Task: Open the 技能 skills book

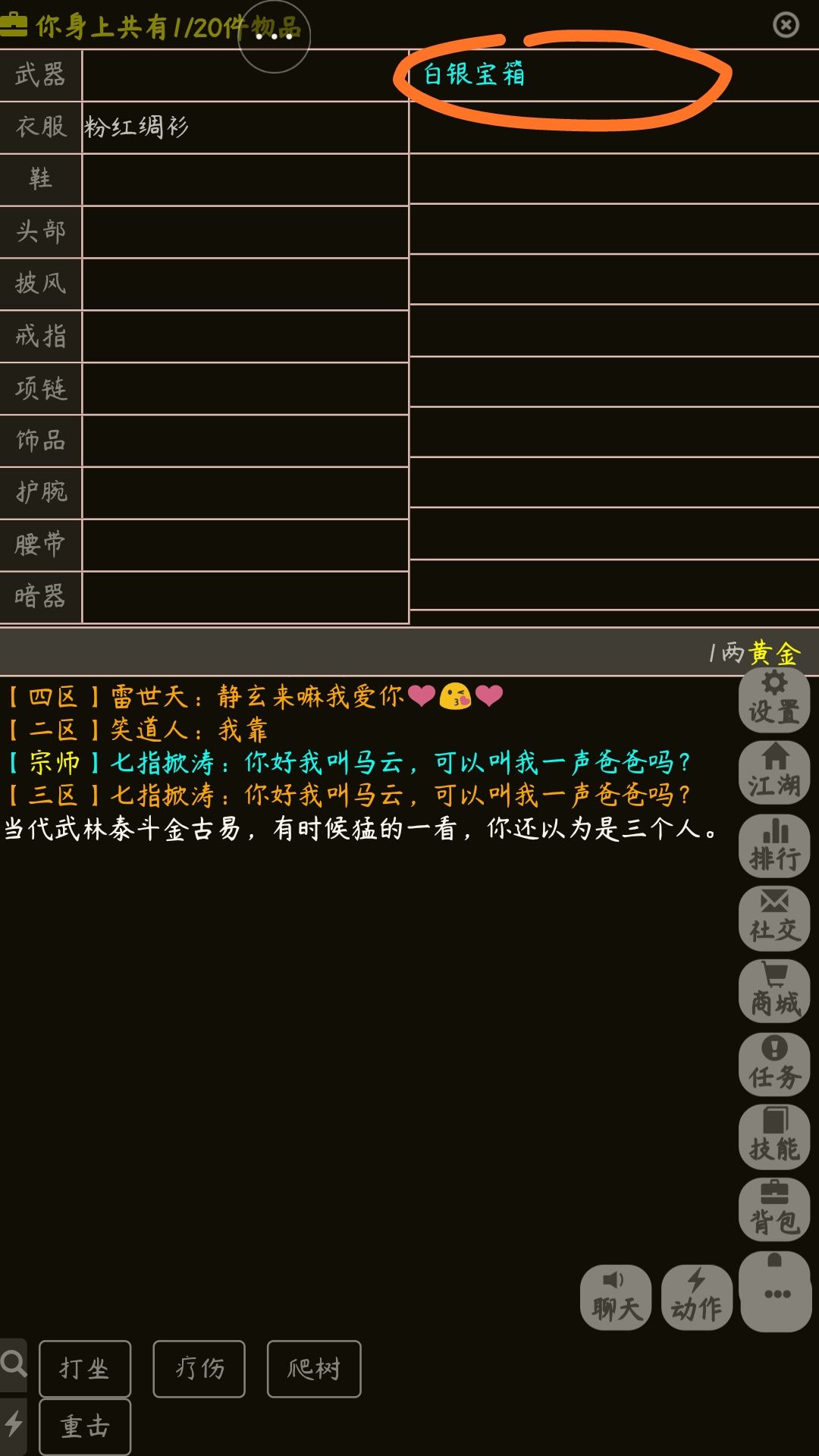Action: pos(774,1137)
